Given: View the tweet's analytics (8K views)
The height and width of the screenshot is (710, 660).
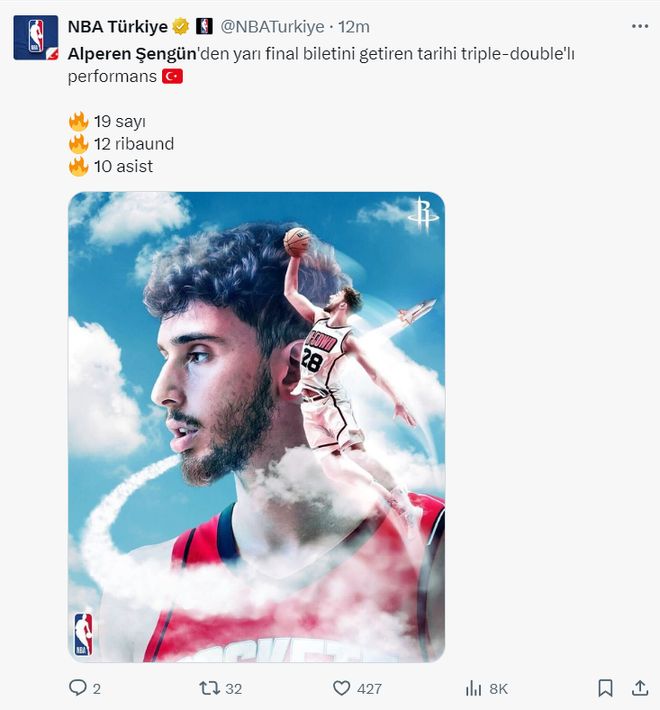Looking at the screenshot, I should pos(474,688).
